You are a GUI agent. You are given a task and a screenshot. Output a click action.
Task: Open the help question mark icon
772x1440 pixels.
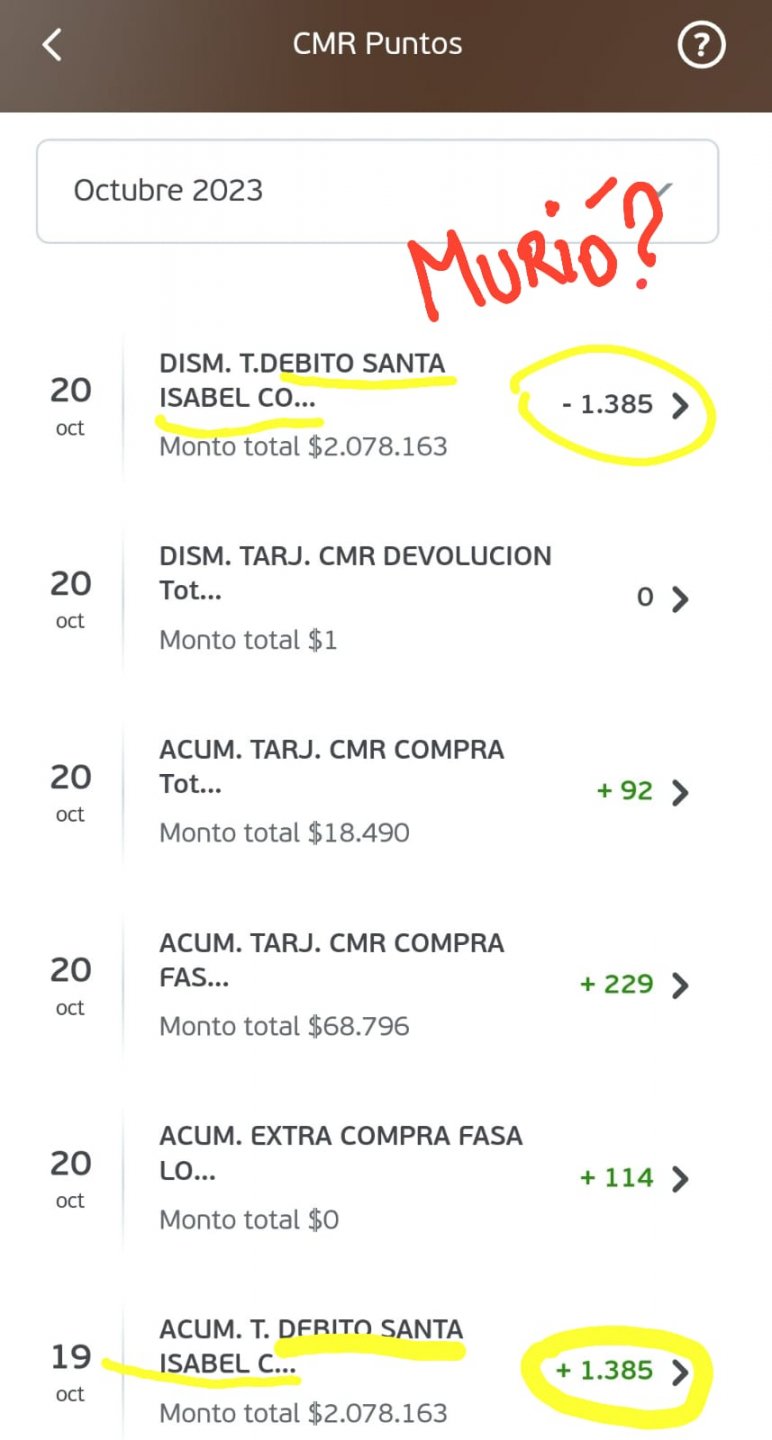[701, 45]
